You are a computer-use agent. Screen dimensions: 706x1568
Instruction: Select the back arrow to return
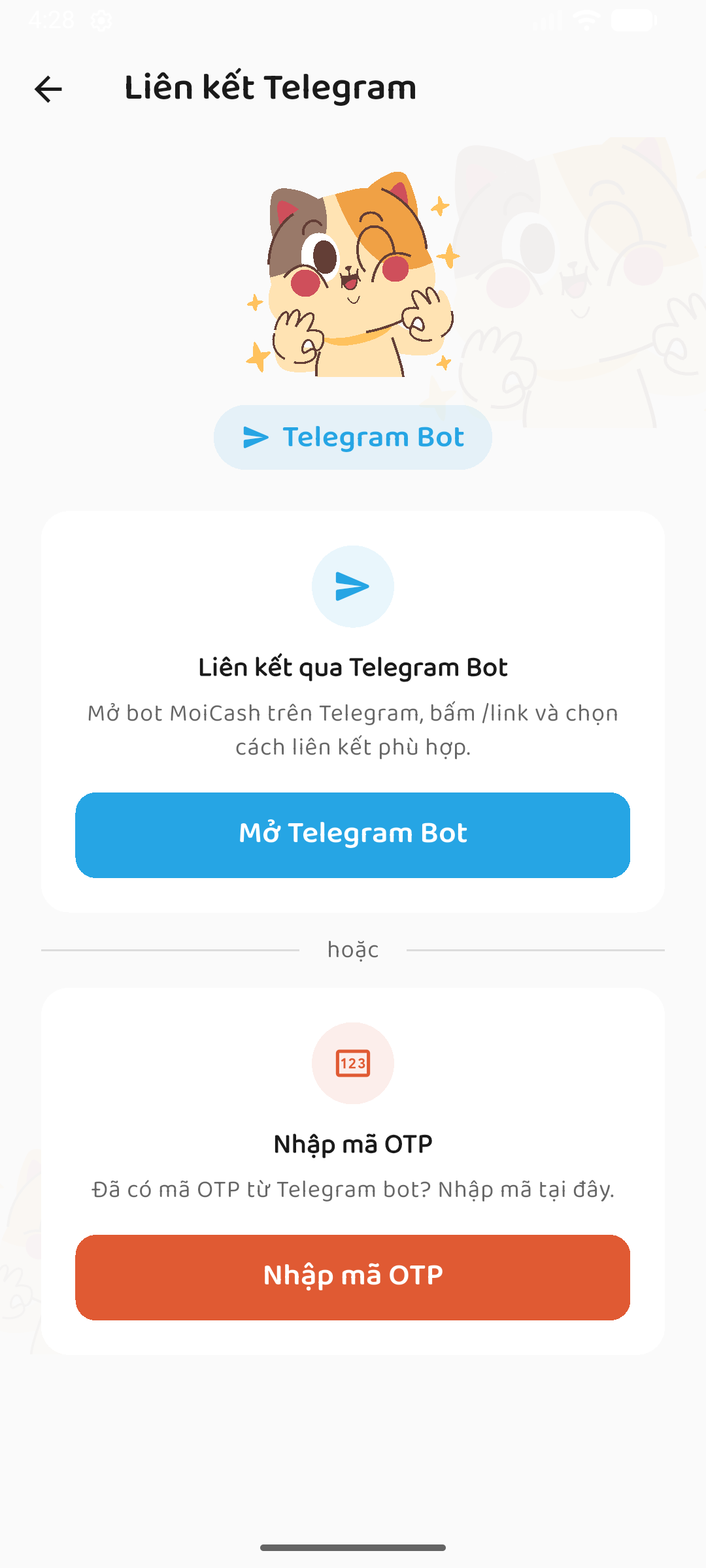click(48, 90)
